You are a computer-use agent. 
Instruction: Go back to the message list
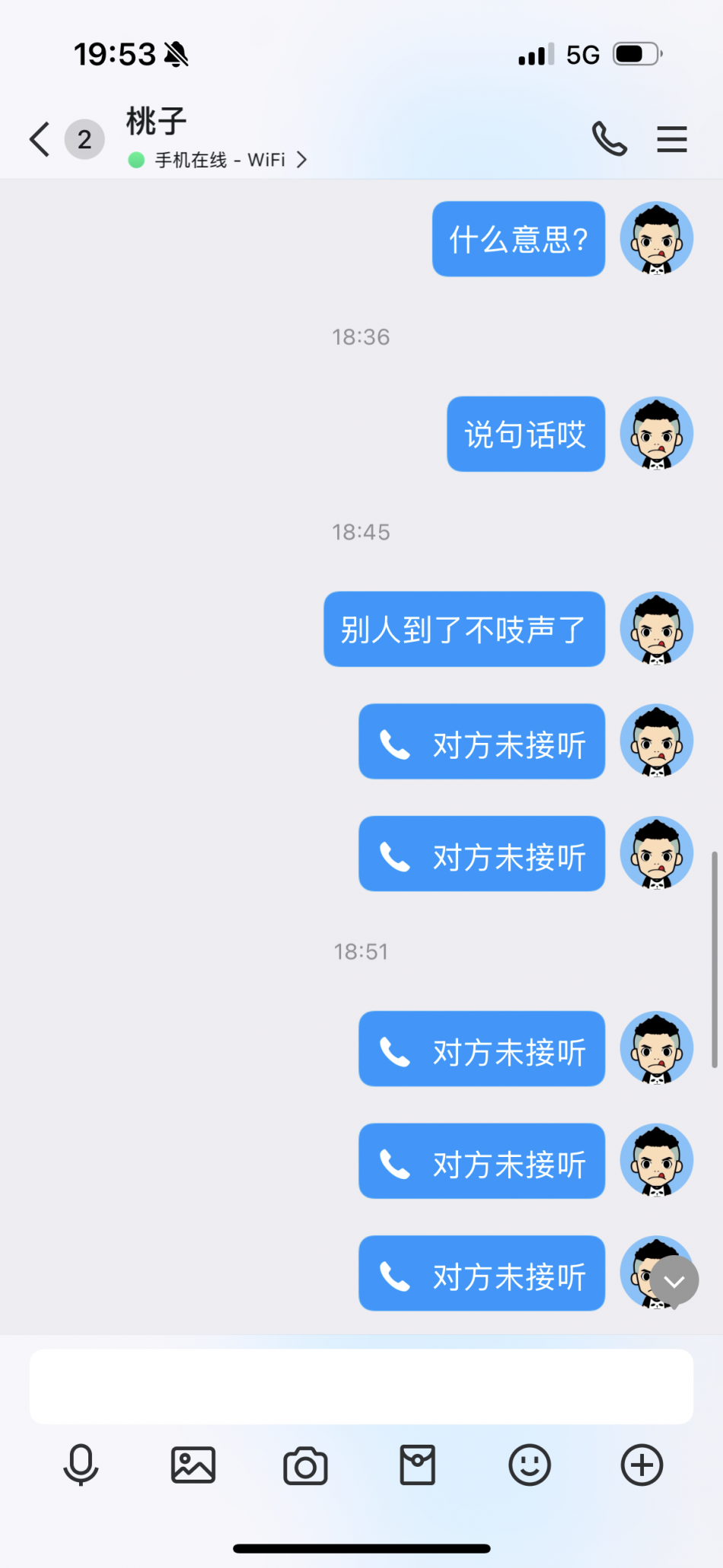point(40,139)
